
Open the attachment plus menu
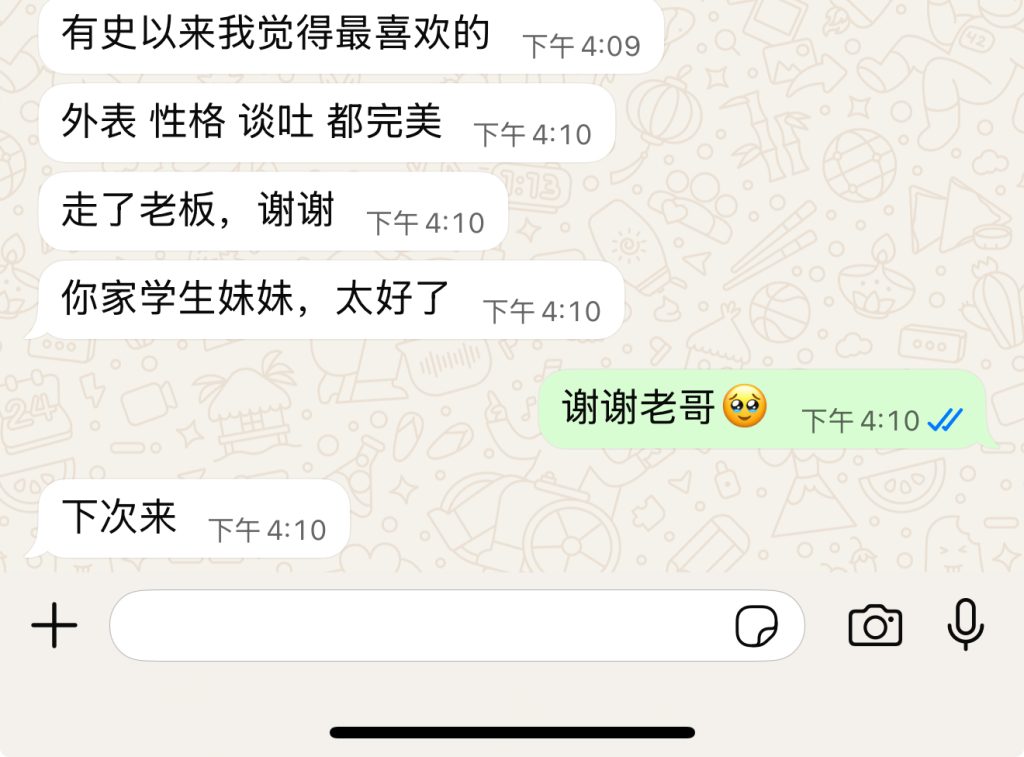click(54, 627)
